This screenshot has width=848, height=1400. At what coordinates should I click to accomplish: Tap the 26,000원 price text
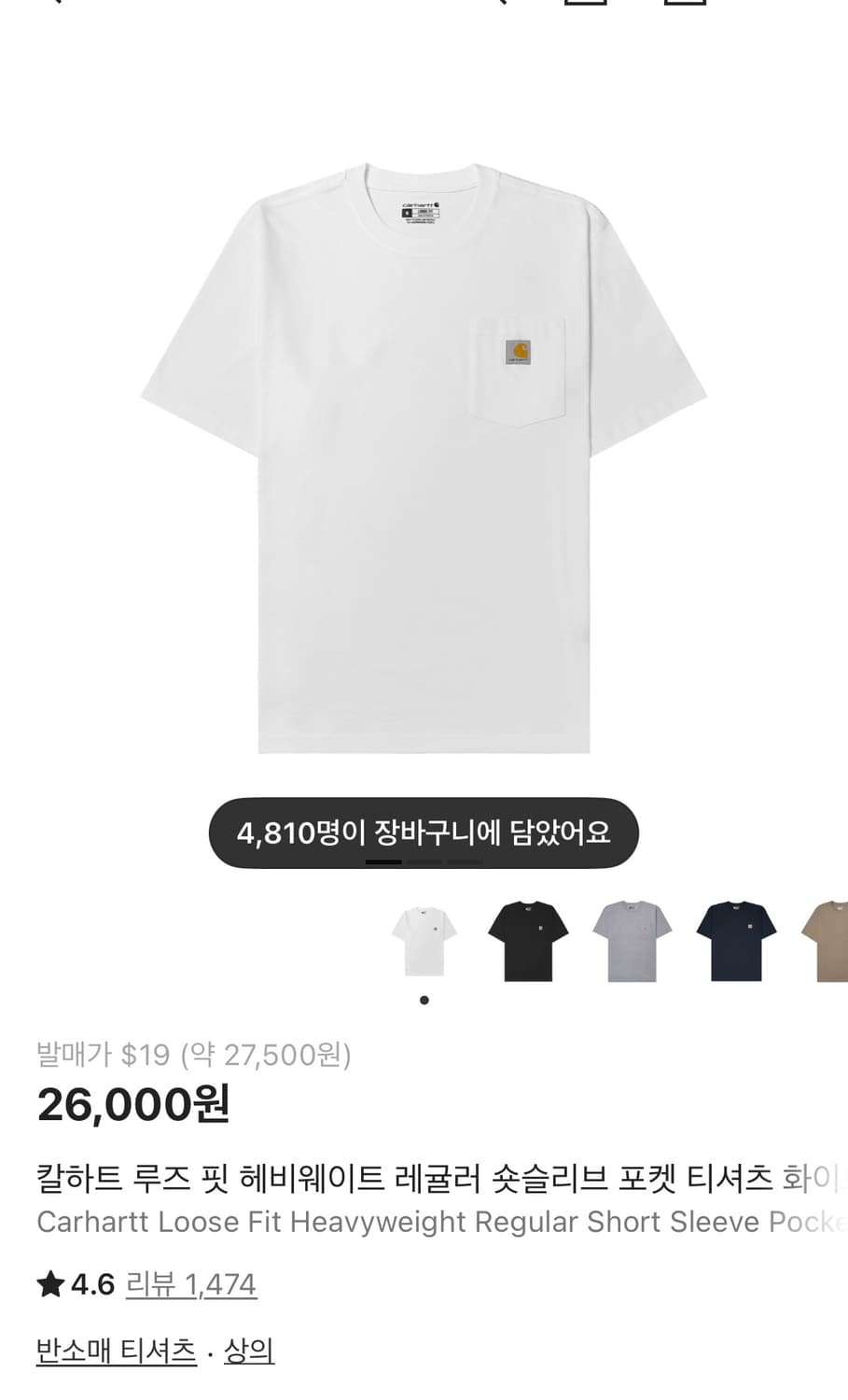[136, 1105]
